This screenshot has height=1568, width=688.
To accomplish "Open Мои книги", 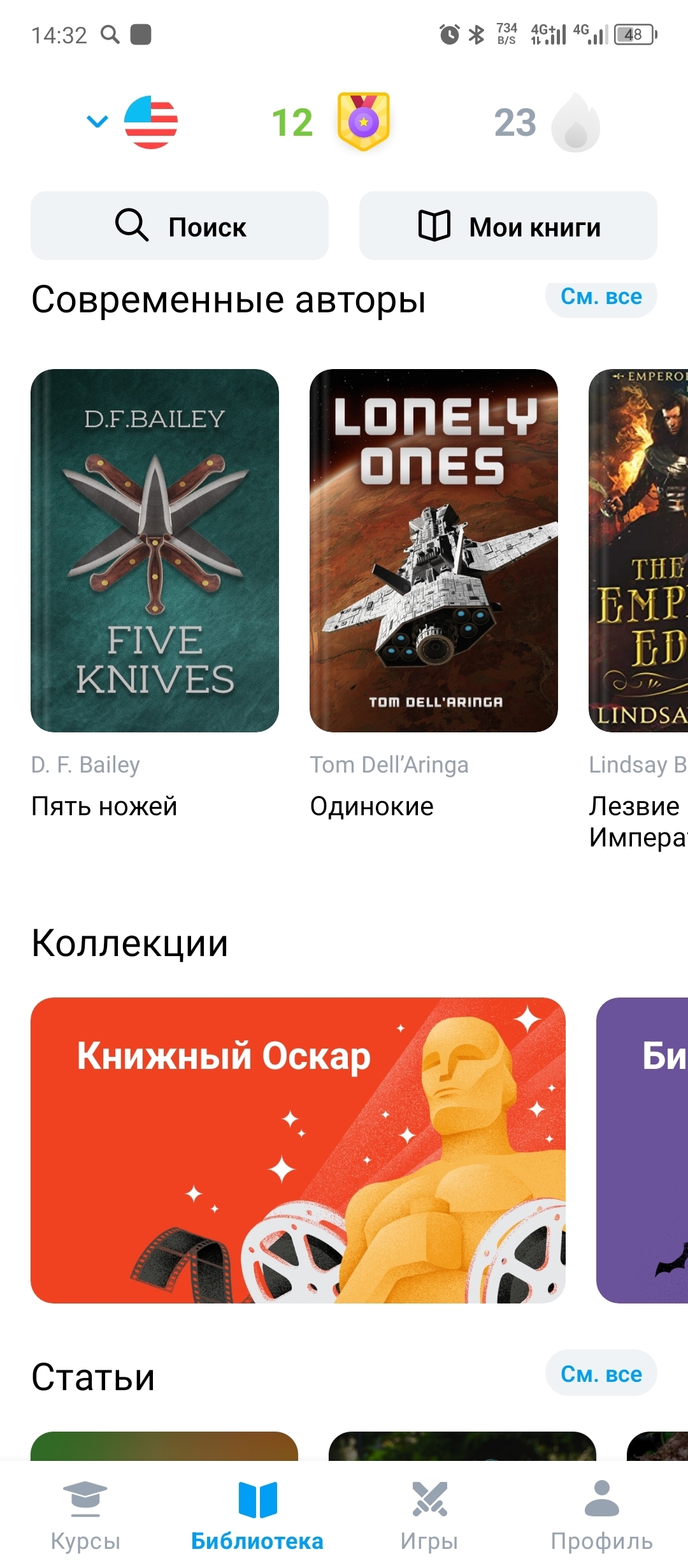I will [x=508, y=226].
